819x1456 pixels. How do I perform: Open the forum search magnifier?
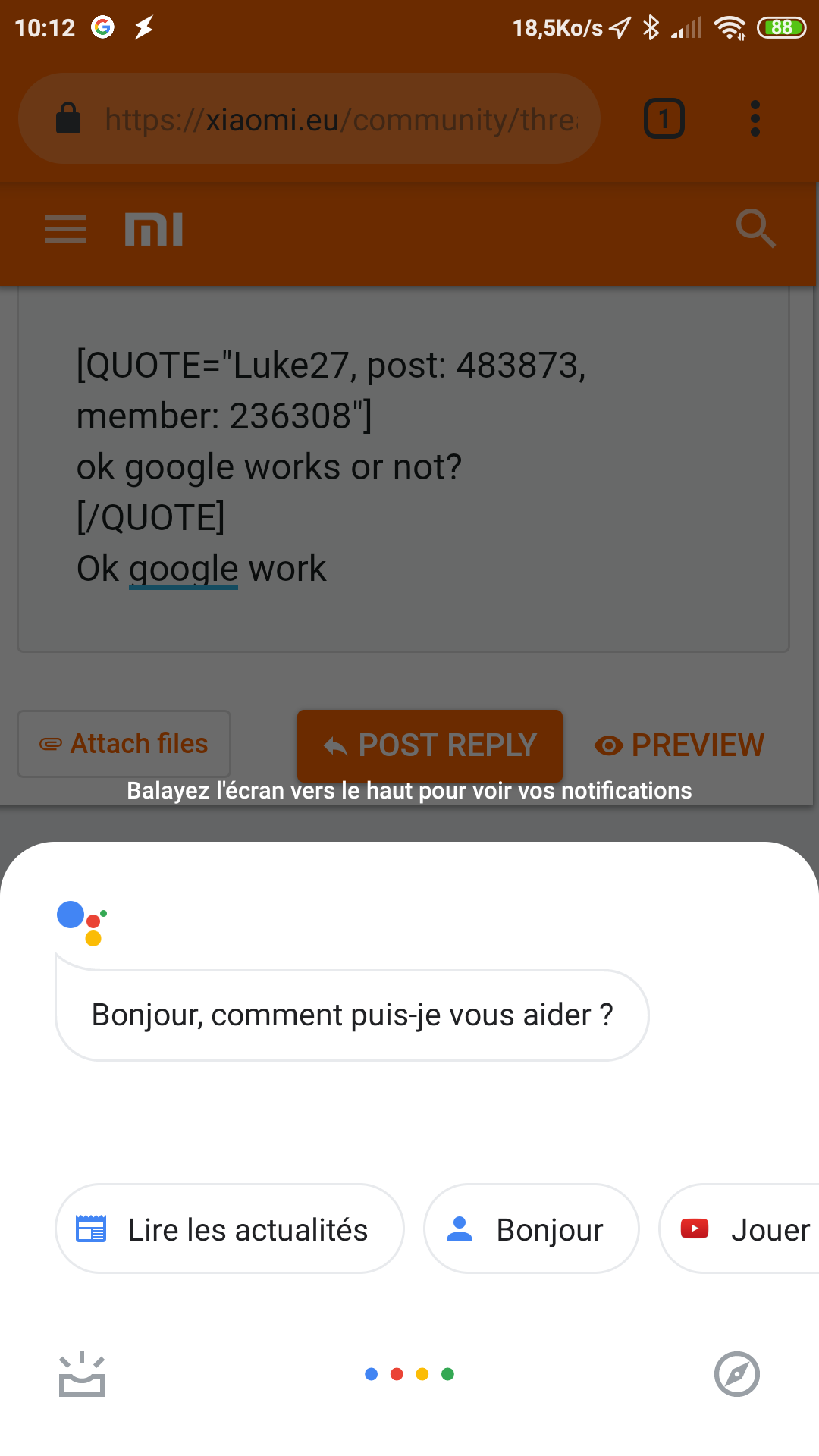[x=755, y=228]
